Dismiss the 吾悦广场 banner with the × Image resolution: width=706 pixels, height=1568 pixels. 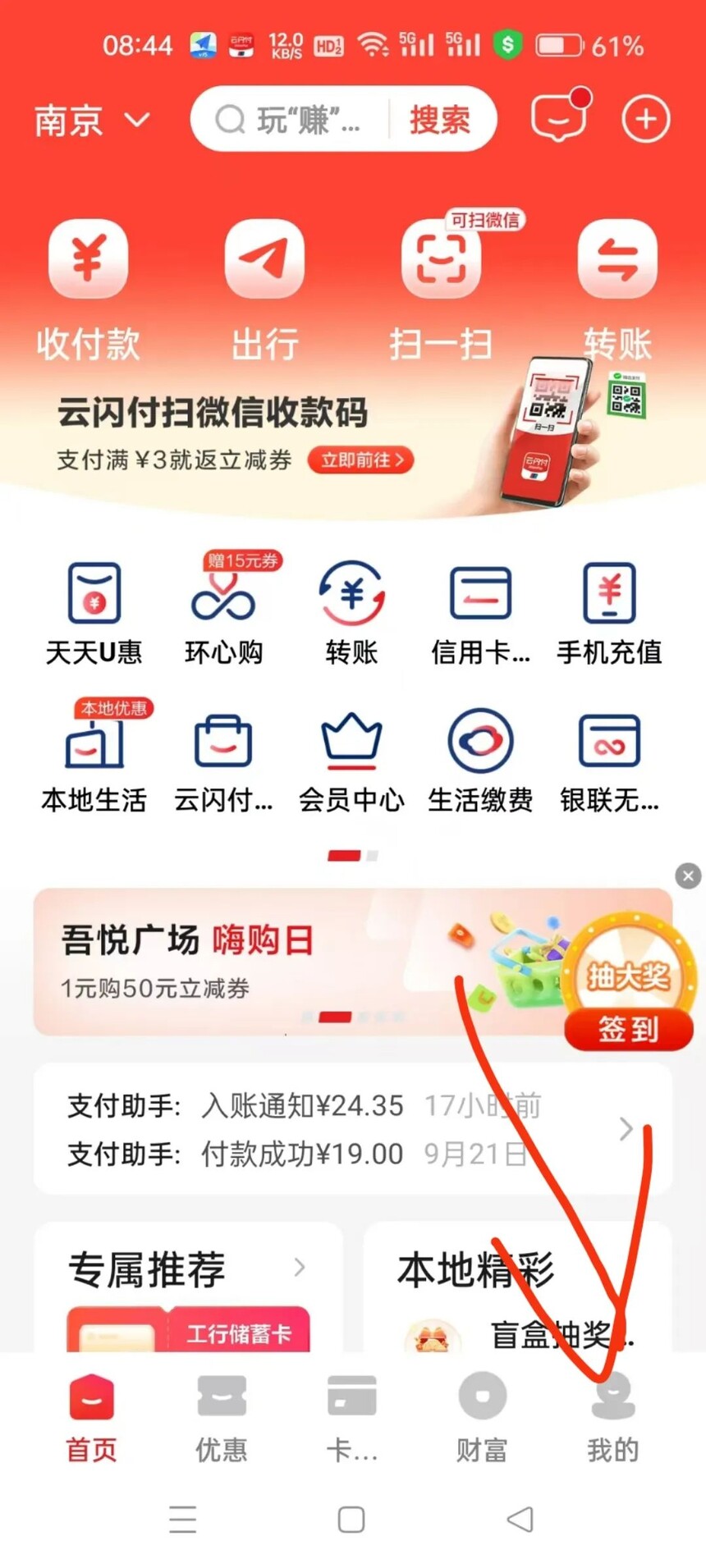coord(687,876)
